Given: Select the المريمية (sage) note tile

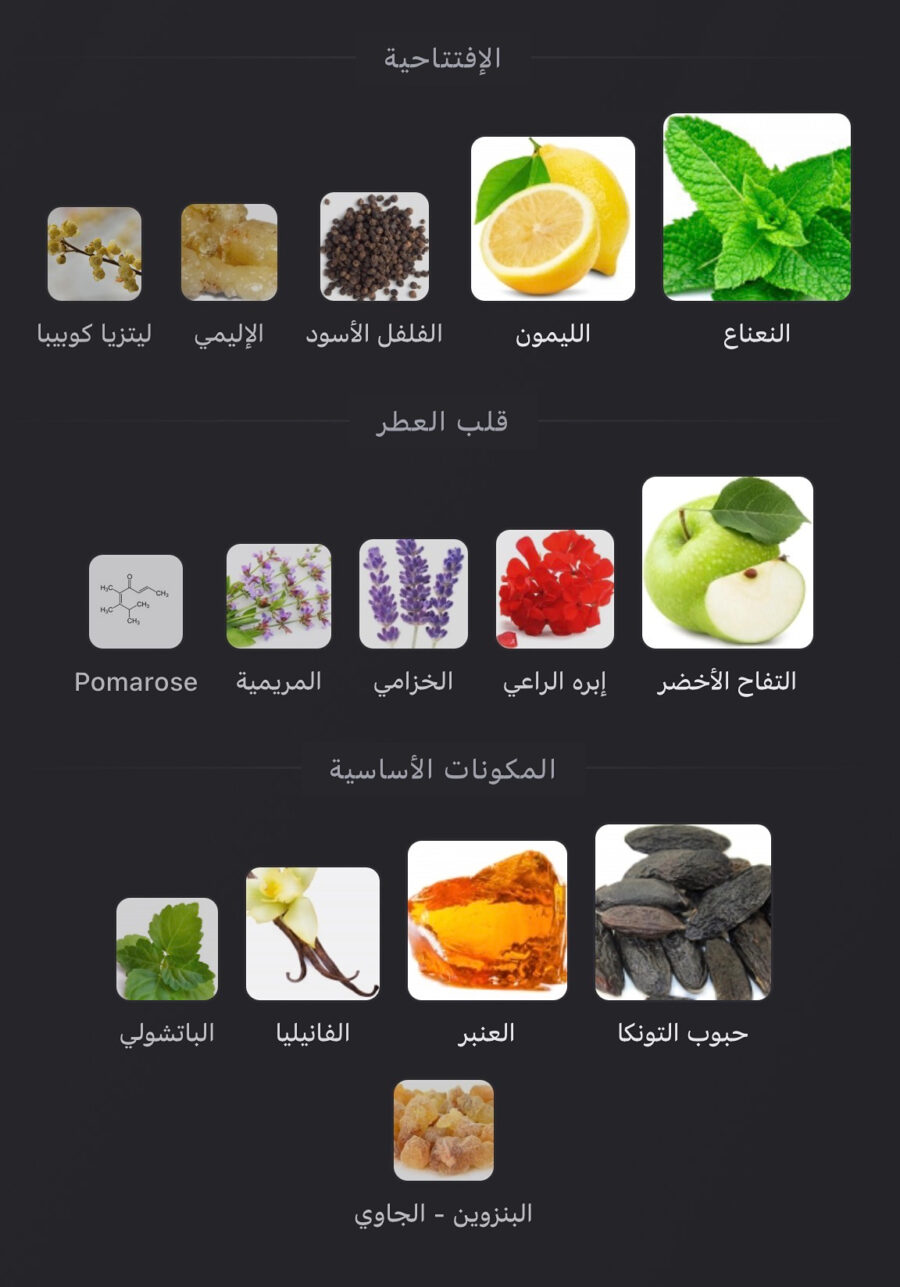Looking at the screenshot, I should [278, 596].
